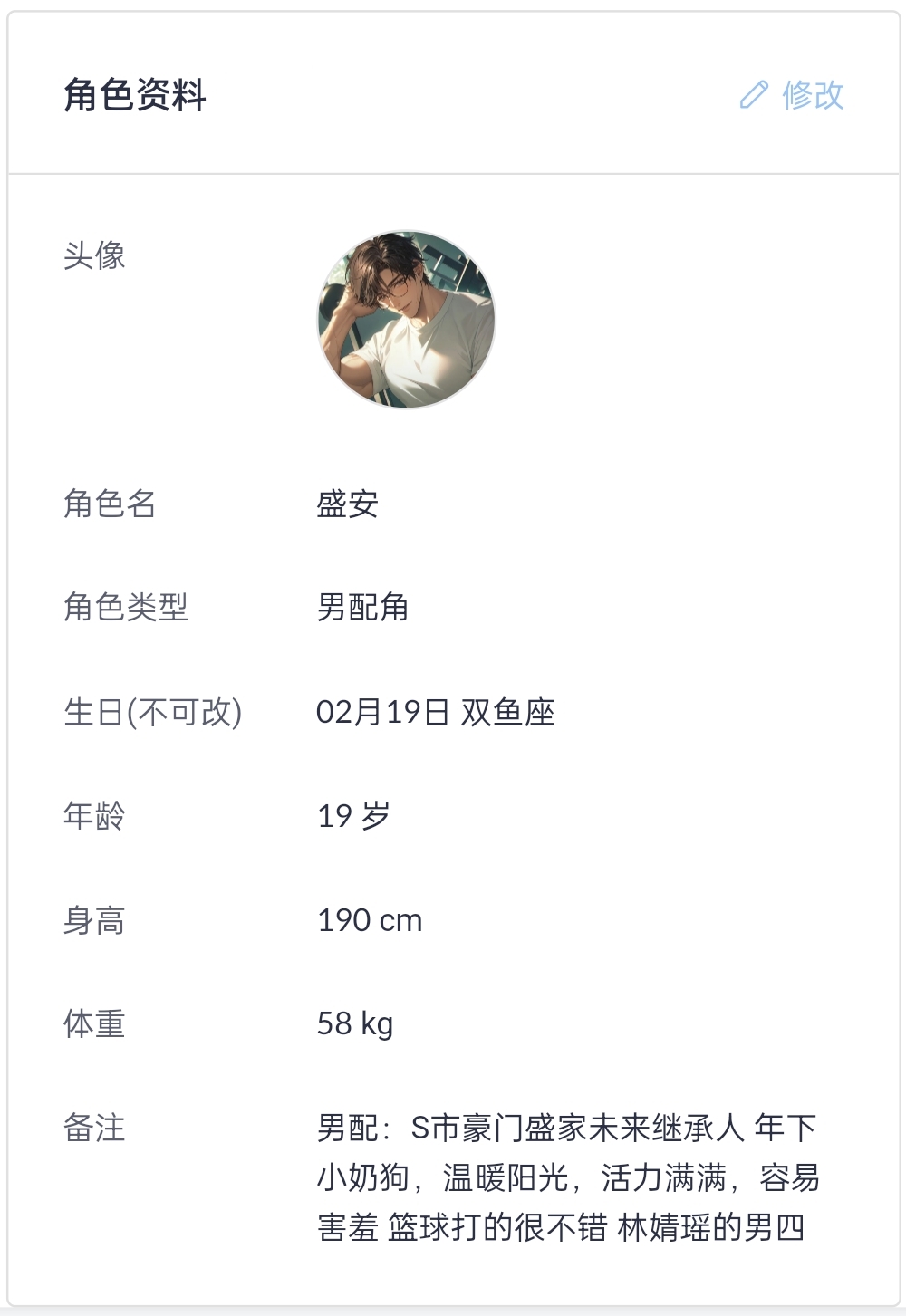View 盛安's avatar image
Image resolution: width=906 pixels, height=1316 pixels.
[406, 320]
